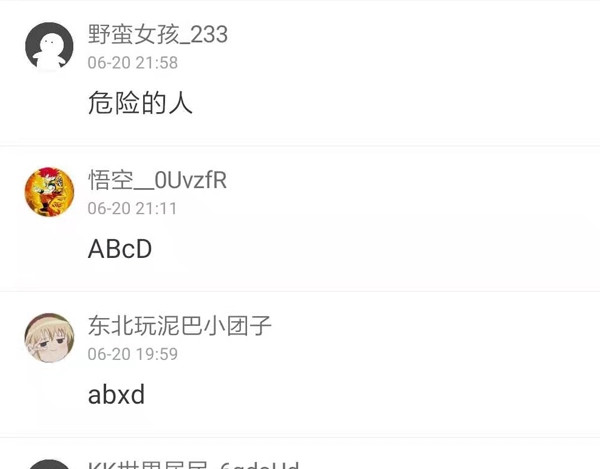Open the profile of 悟空__0UvzfR by name

pyautogui.click(x=157, y=180)
